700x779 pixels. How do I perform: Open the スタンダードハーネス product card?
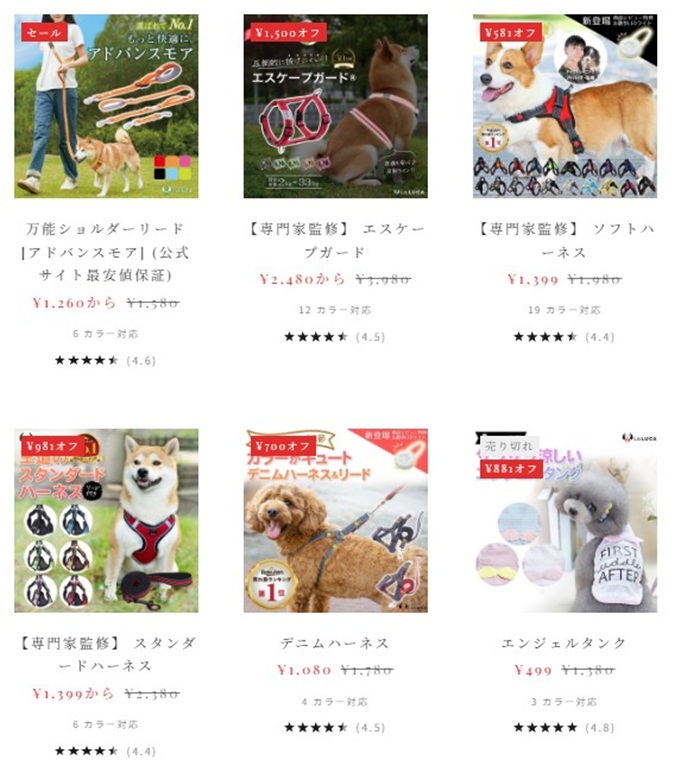click(x=106, y=520)
